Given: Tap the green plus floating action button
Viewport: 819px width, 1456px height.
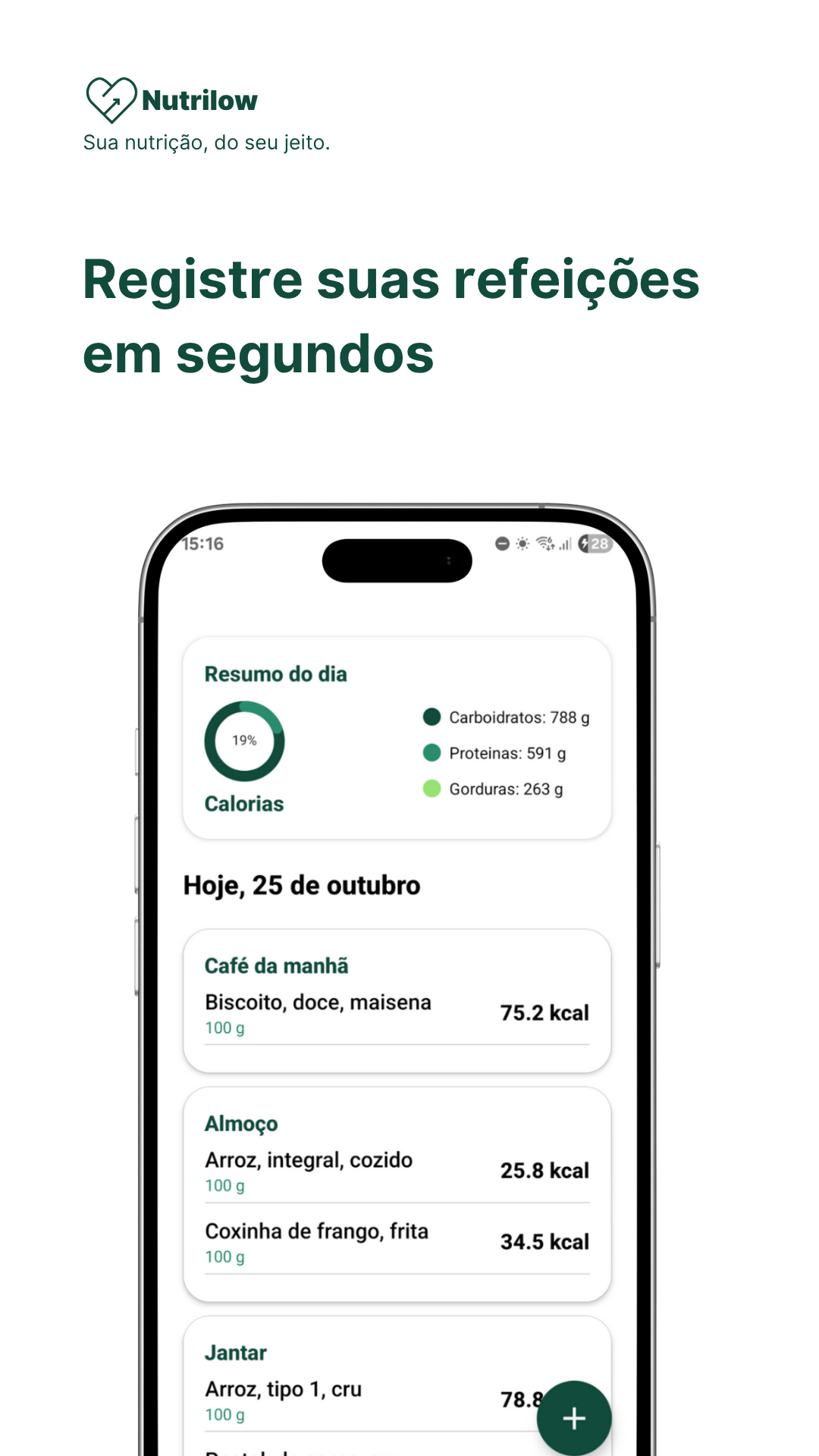Looking at the screenshot, I should pos(574,1417).
